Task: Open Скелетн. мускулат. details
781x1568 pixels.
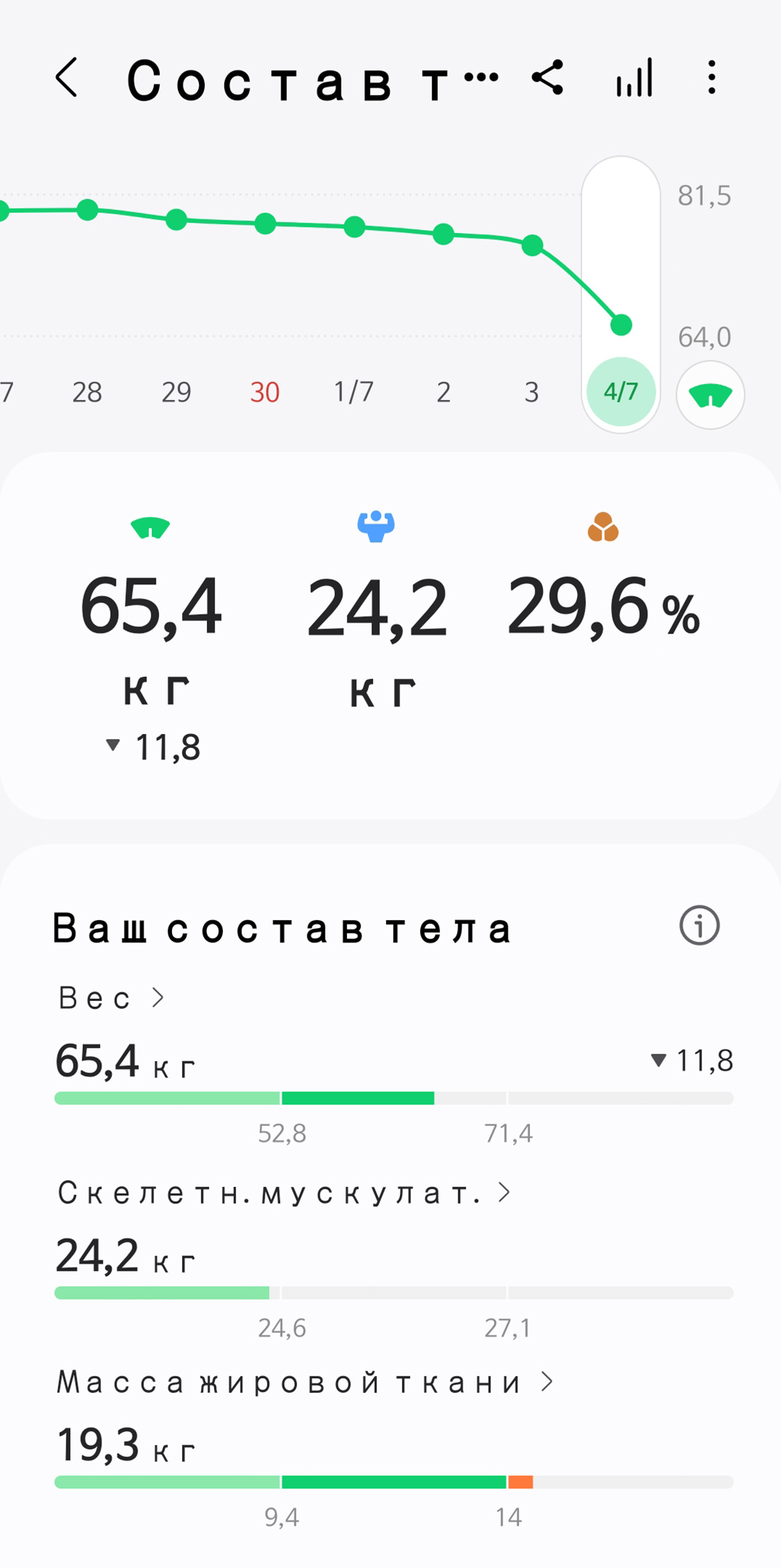Action: (x=284, y=1193)
